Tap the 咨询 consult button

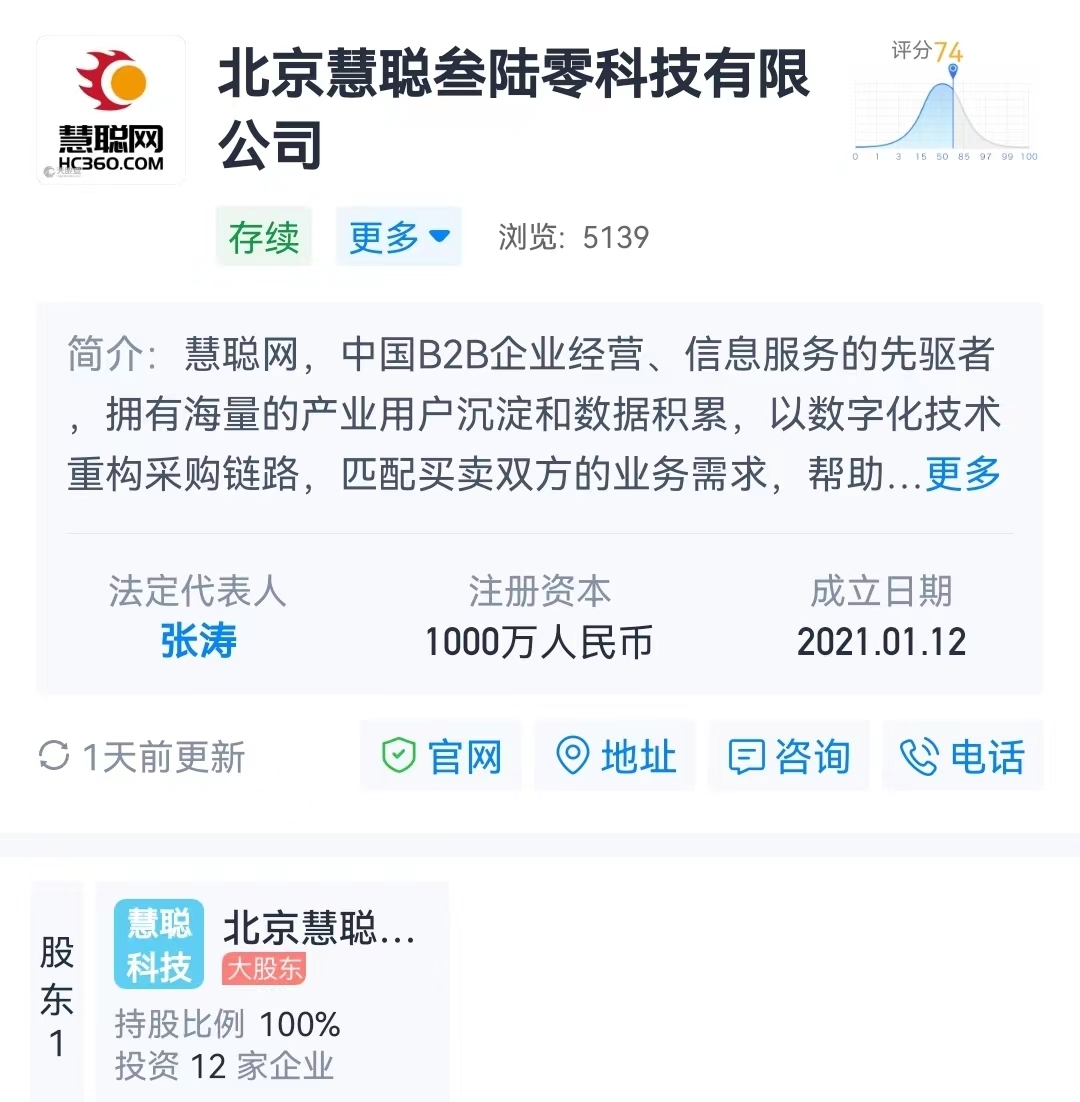(x=789, y=757)
